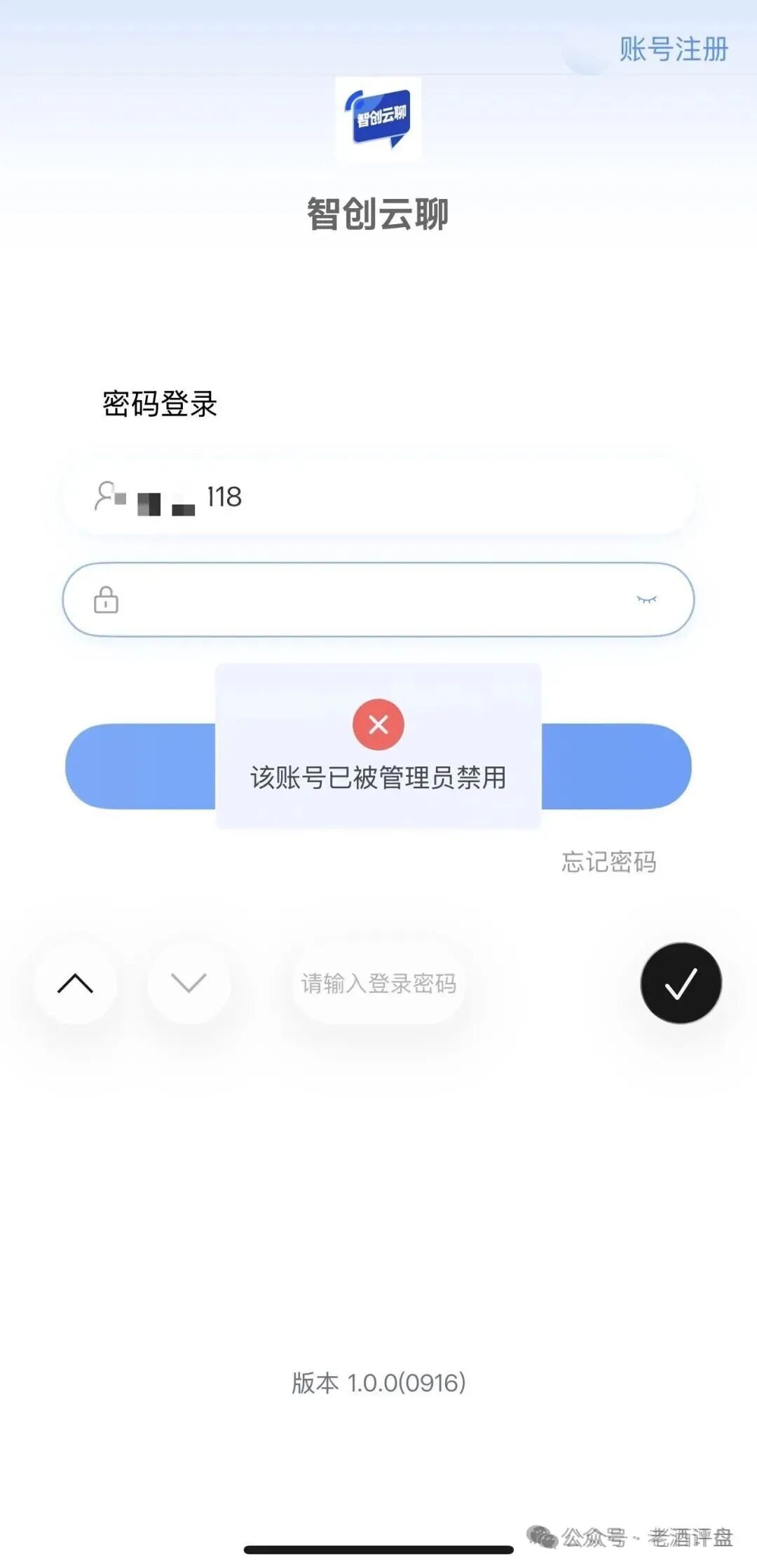Move to previous field with up arrow
This screenshot has width=757, height=1568.
[76, 983]
